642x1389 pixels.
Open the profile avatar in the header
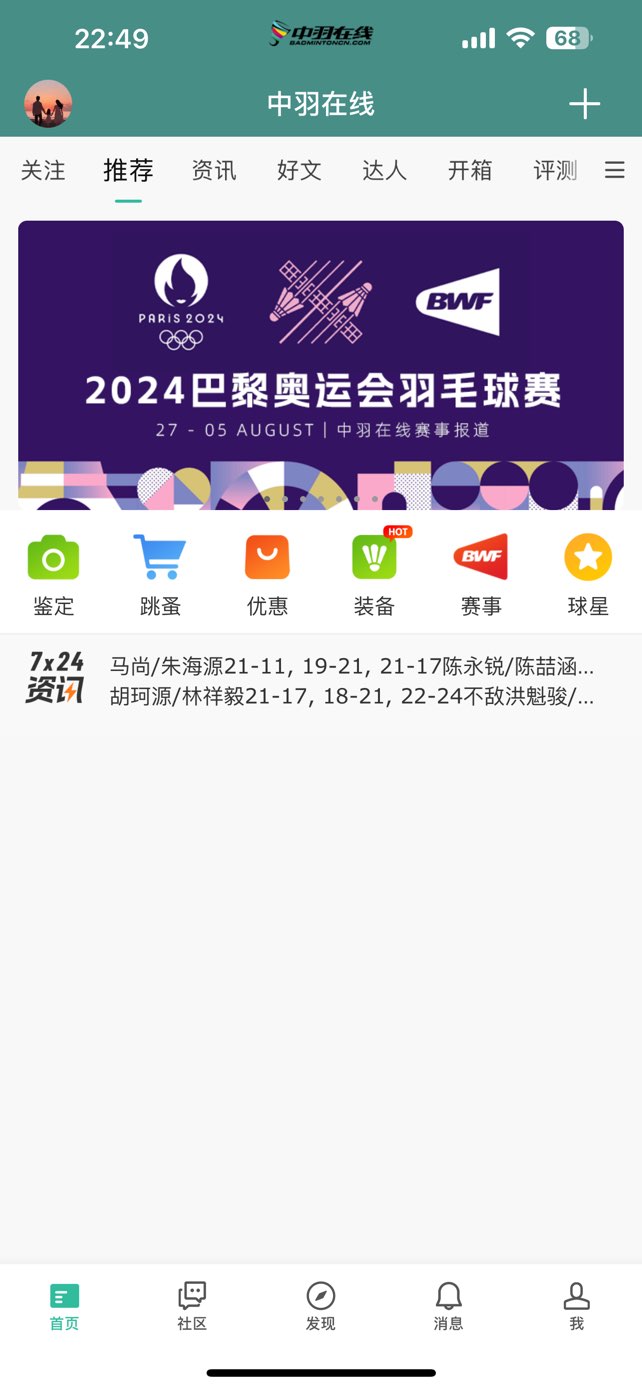[48, 104]
